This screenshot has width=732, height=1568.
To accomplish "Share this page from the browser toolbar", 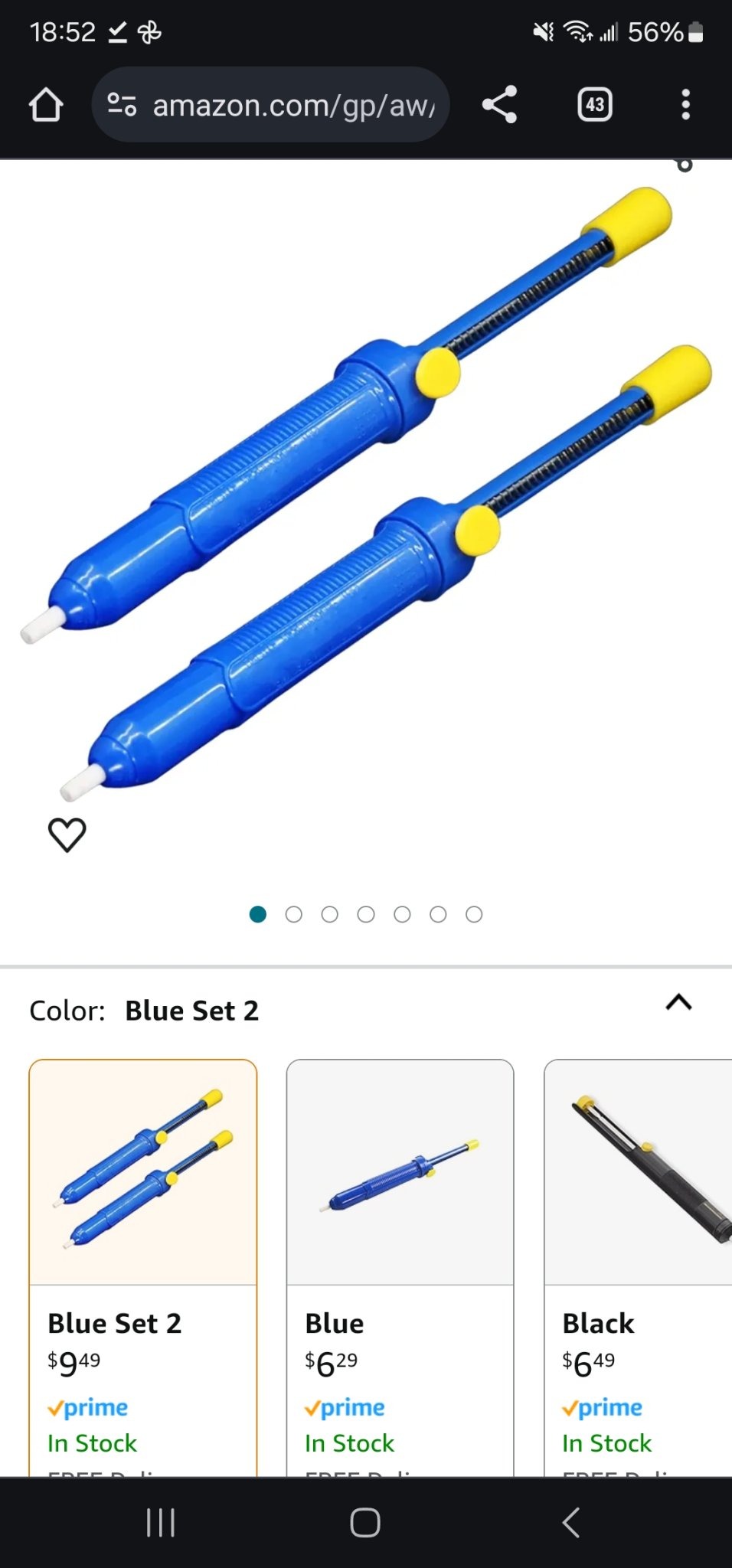I will tap(499, 105).
